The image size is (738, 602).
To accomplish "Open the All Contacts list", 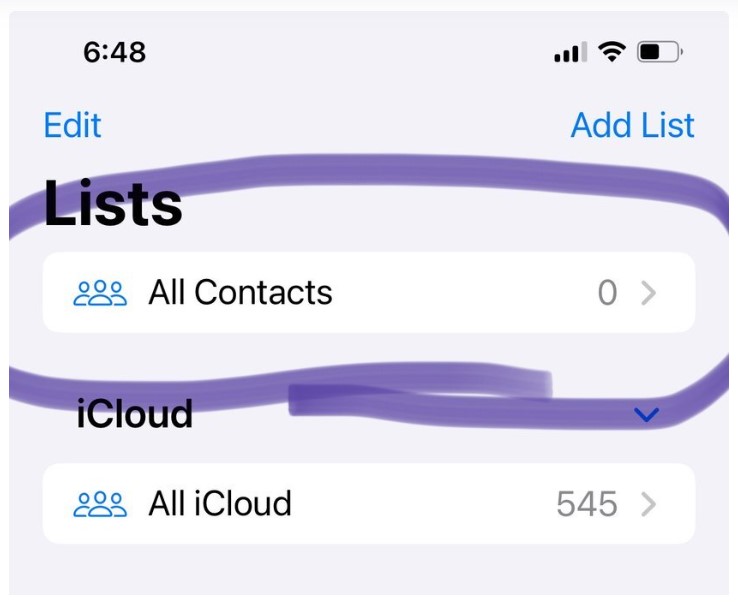I will coord(368,293).
